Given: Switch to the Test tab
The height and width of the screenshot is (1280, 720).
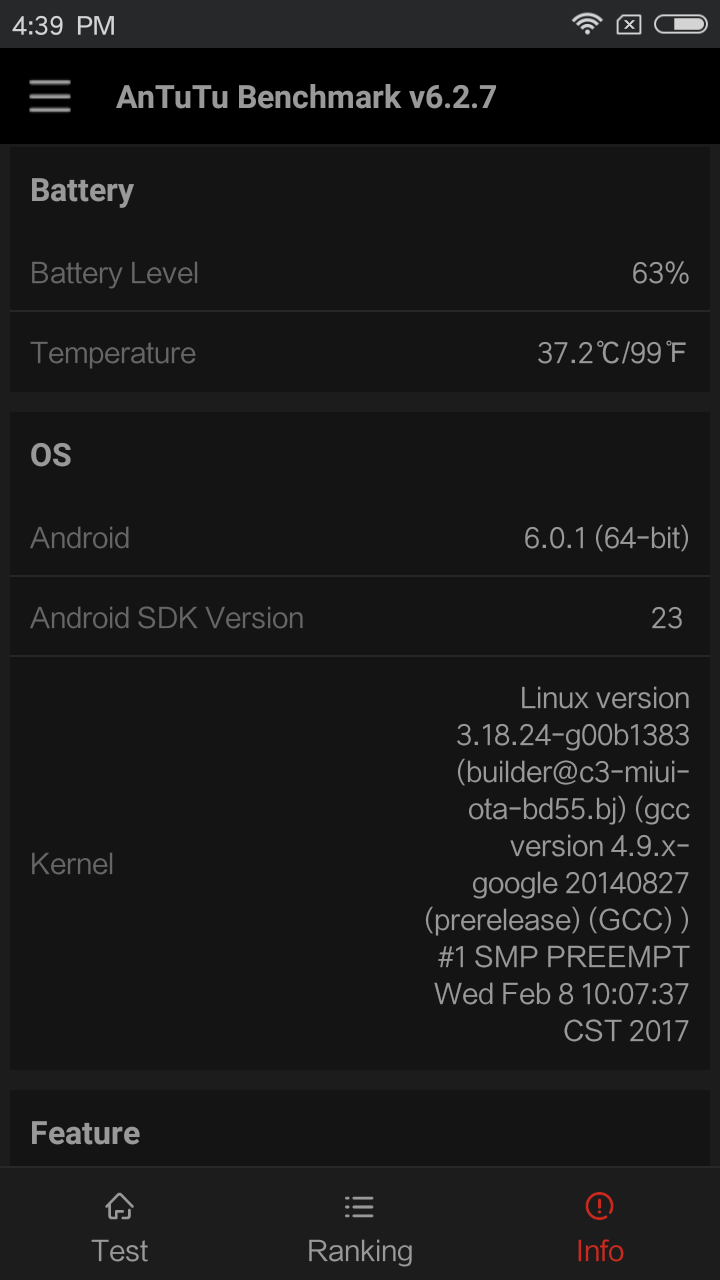Looking at the screenshot, I should point(120,1226).
